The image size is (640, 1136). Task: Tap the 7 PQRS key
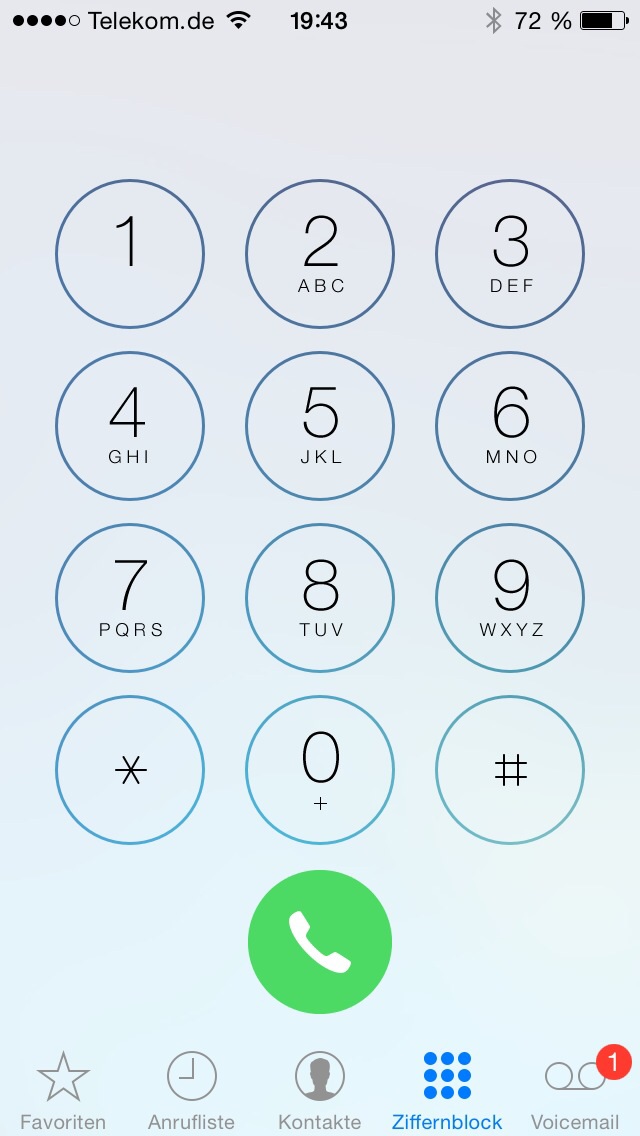pos(130,598)
